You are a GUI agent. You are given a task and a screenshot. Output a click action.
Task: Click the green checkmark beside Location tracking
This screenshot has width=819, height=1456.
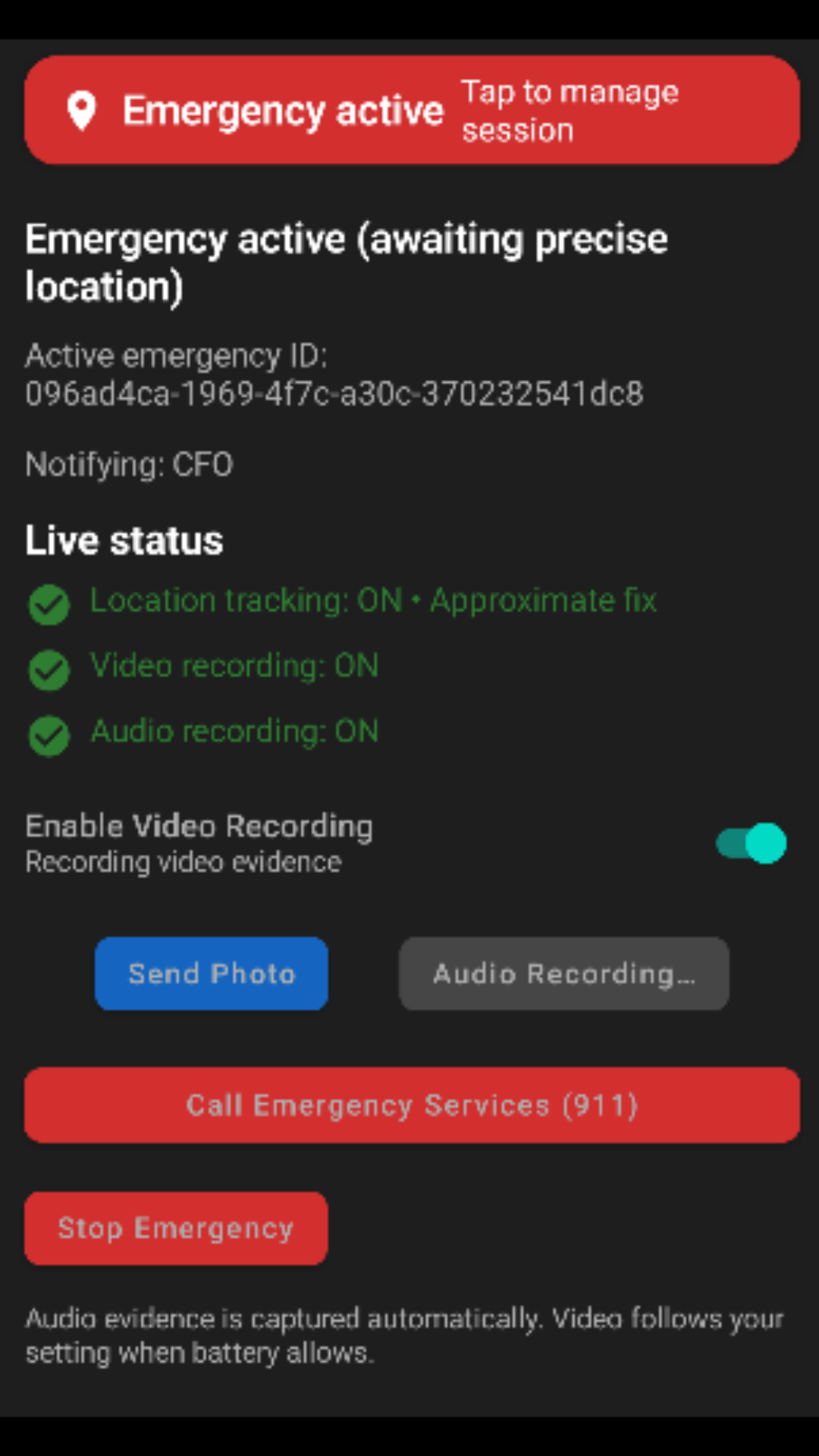[49, 605]
